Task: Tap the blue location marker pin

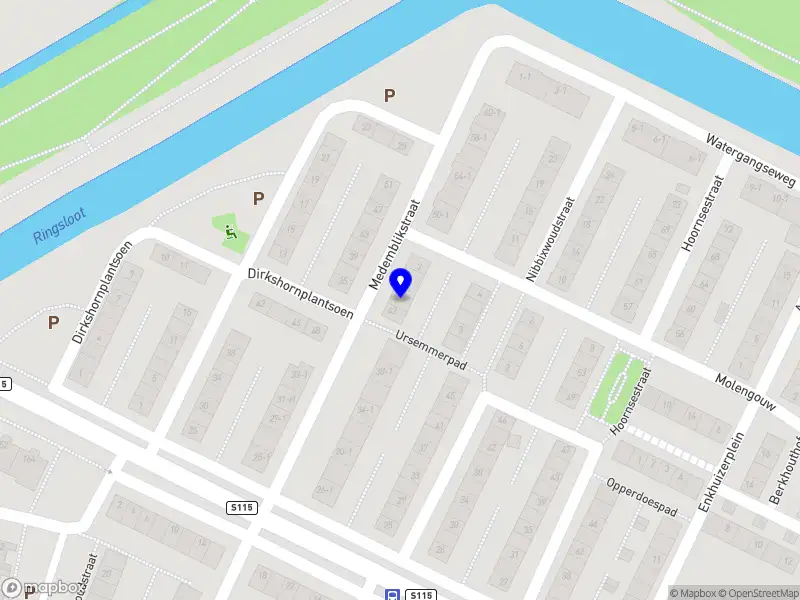Action: [400, 283]
